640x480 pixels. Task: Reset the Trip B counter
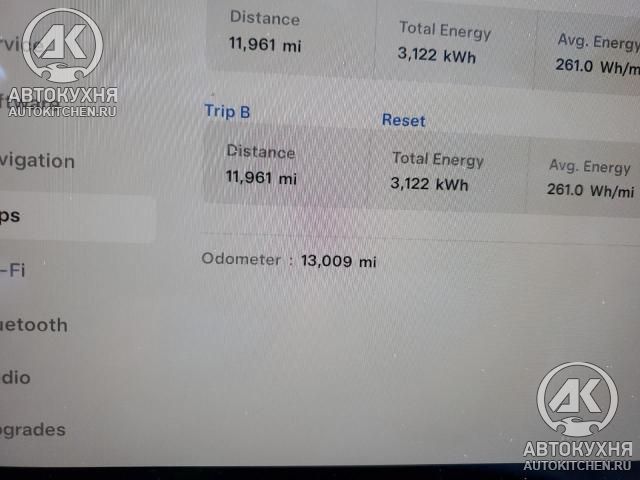point(403,120)
